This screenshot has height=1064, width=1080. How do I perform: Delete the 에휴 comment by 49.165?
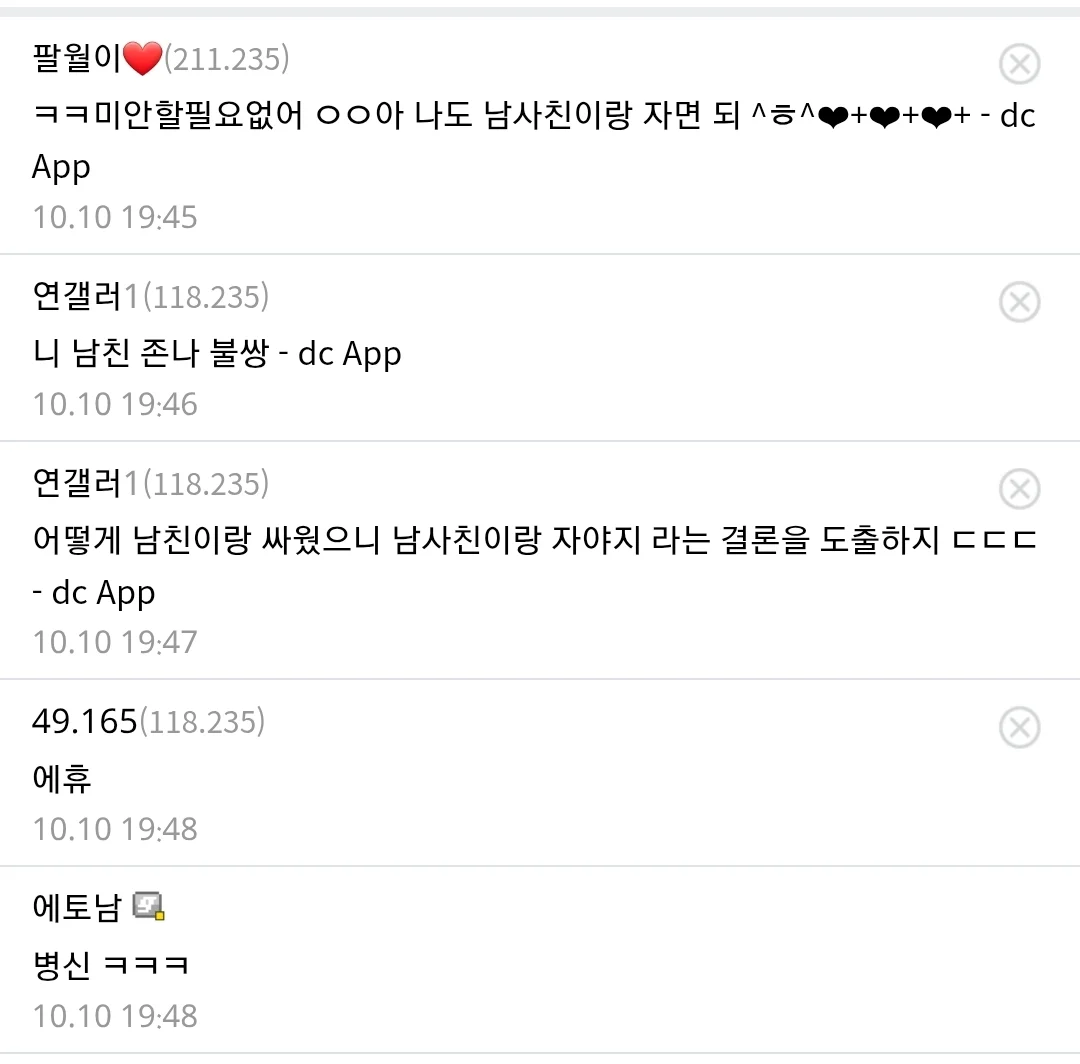click(1019, 727)
